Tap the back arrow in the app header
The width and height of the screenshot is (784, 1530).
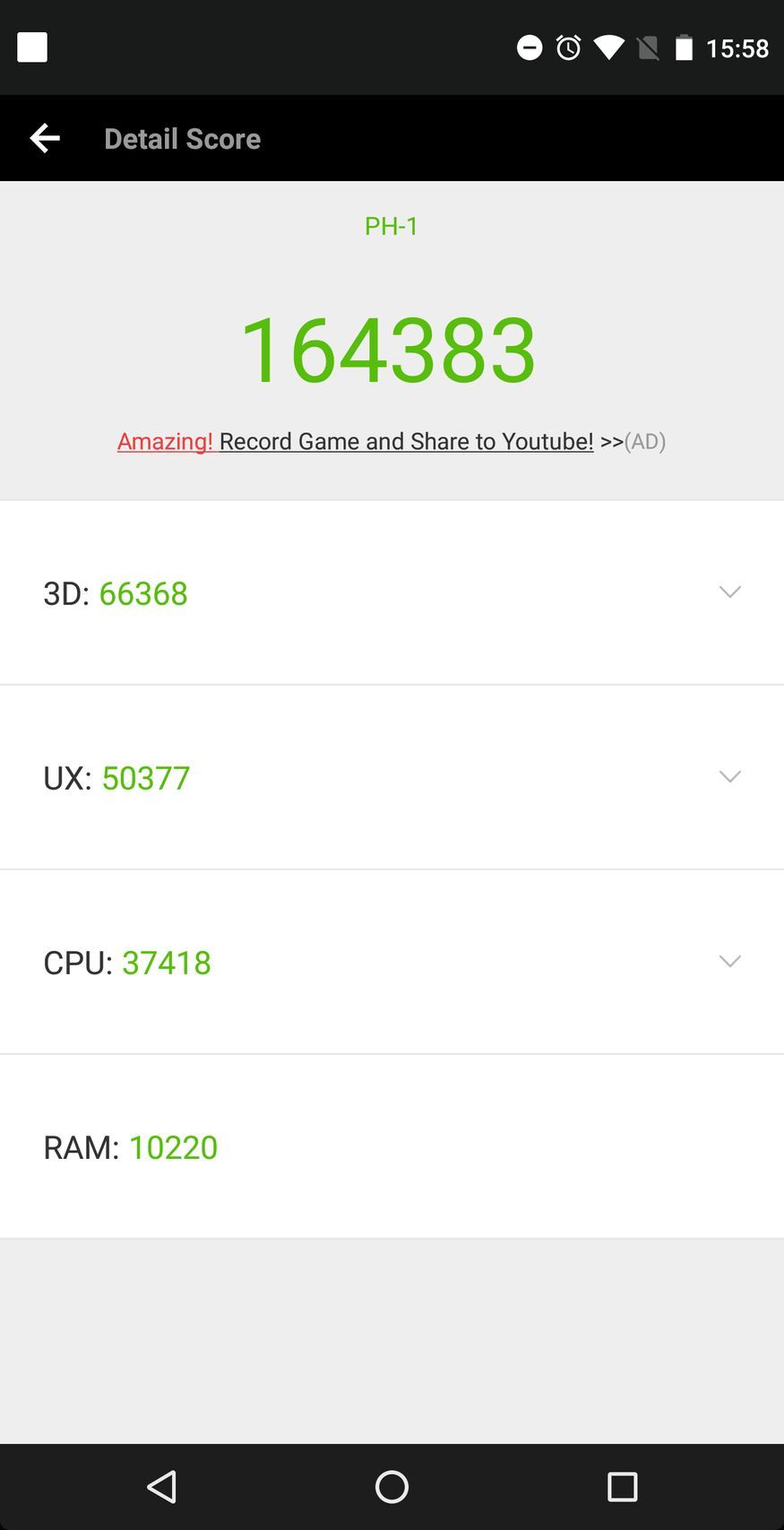[45, 138]
